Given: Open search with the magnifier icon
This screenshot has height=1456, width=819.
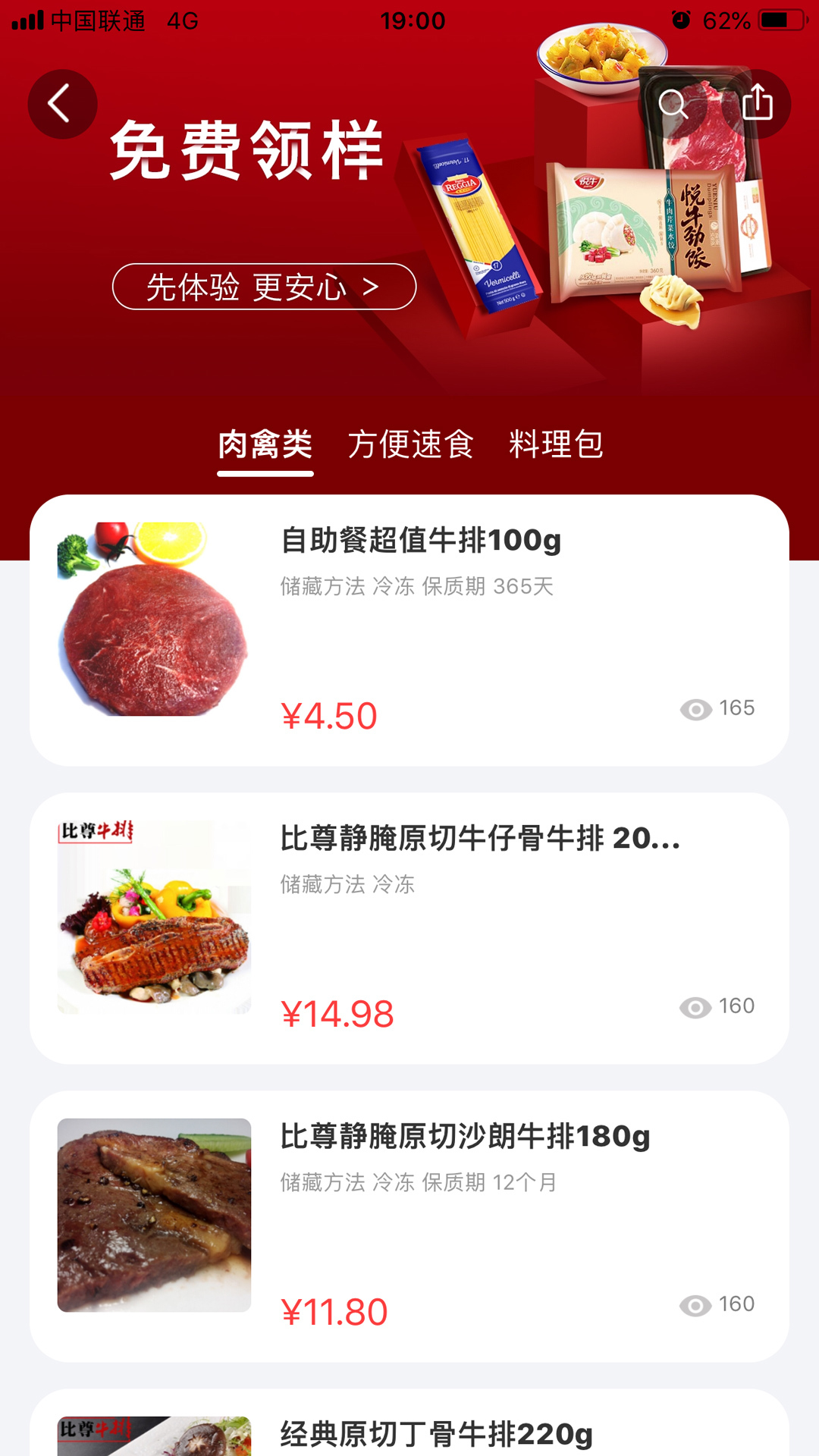Looking at the screenshot, I should coord(673,104).
